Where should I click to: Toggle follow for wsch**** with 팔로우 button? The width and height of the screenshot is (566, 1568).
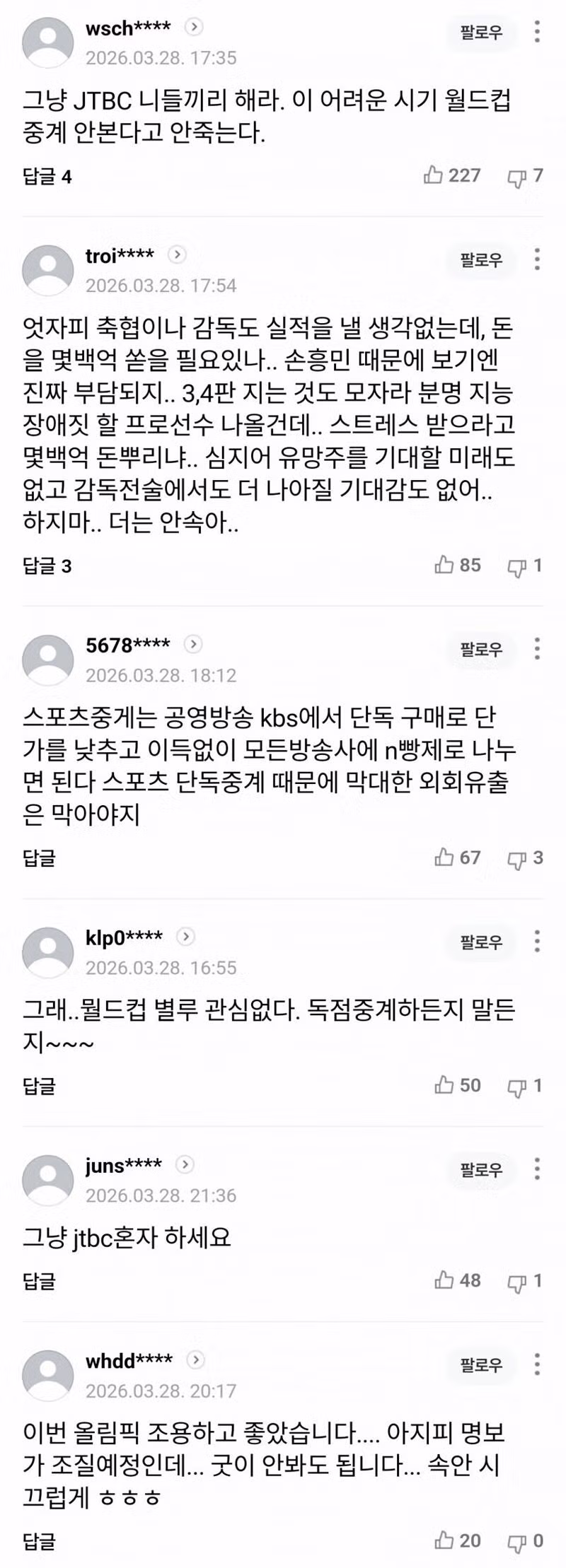tap(483, 30)
